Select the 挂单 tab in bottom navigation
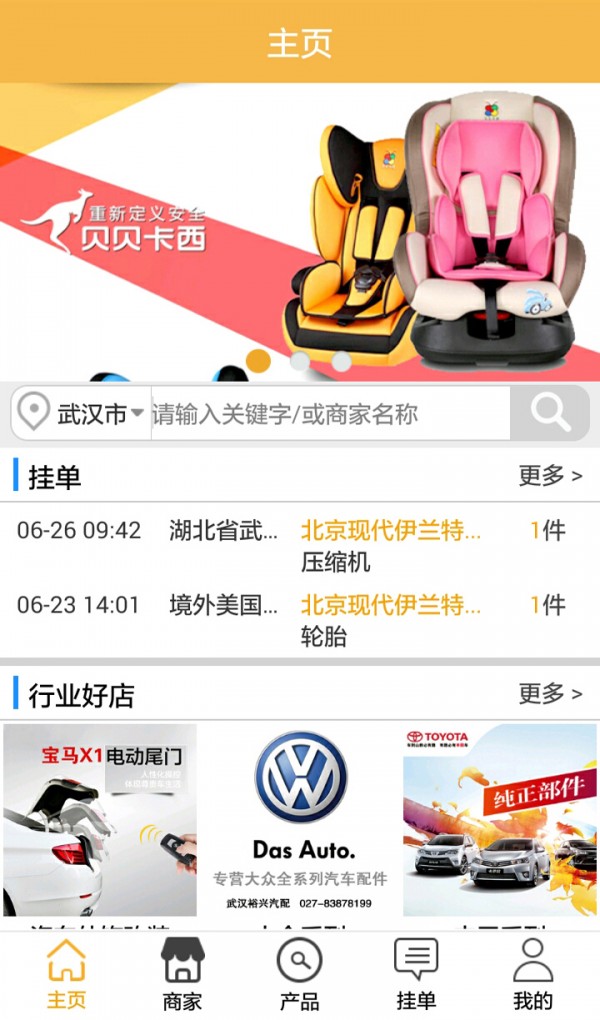Image resolution: width=600 pixels, height=1020 pixels. [416, 975]
